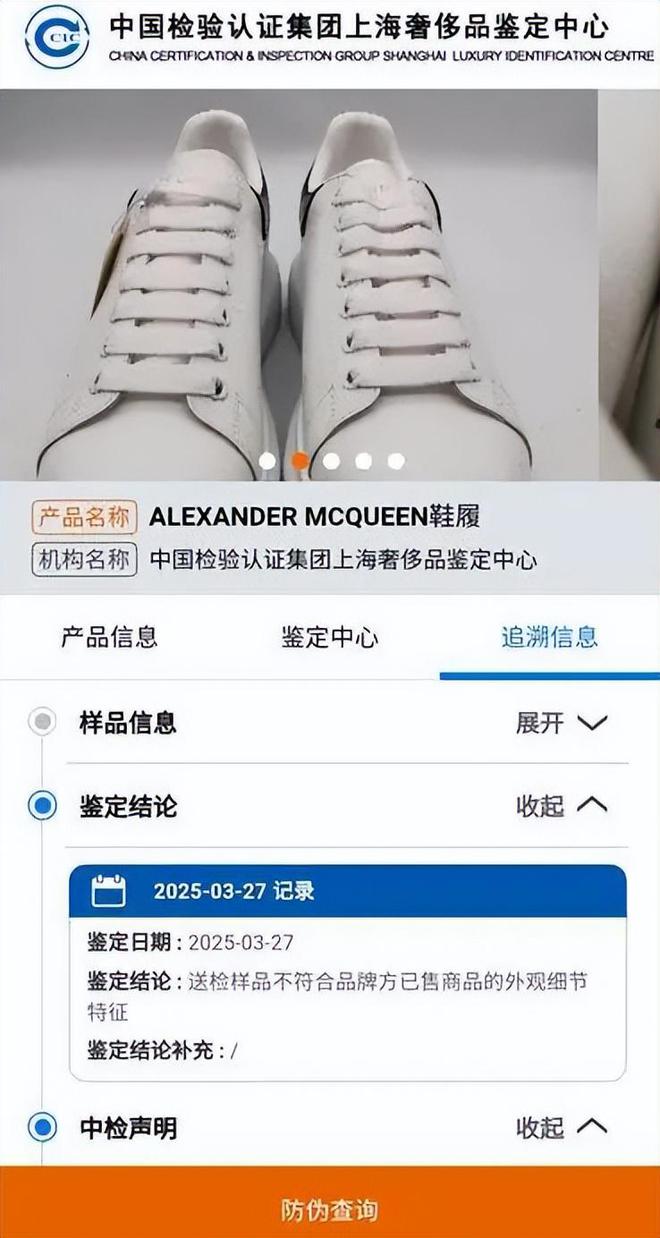Select the 追溯信息 tab
The height and width of the screenshot is (1238, 660).
pos(549,637)
